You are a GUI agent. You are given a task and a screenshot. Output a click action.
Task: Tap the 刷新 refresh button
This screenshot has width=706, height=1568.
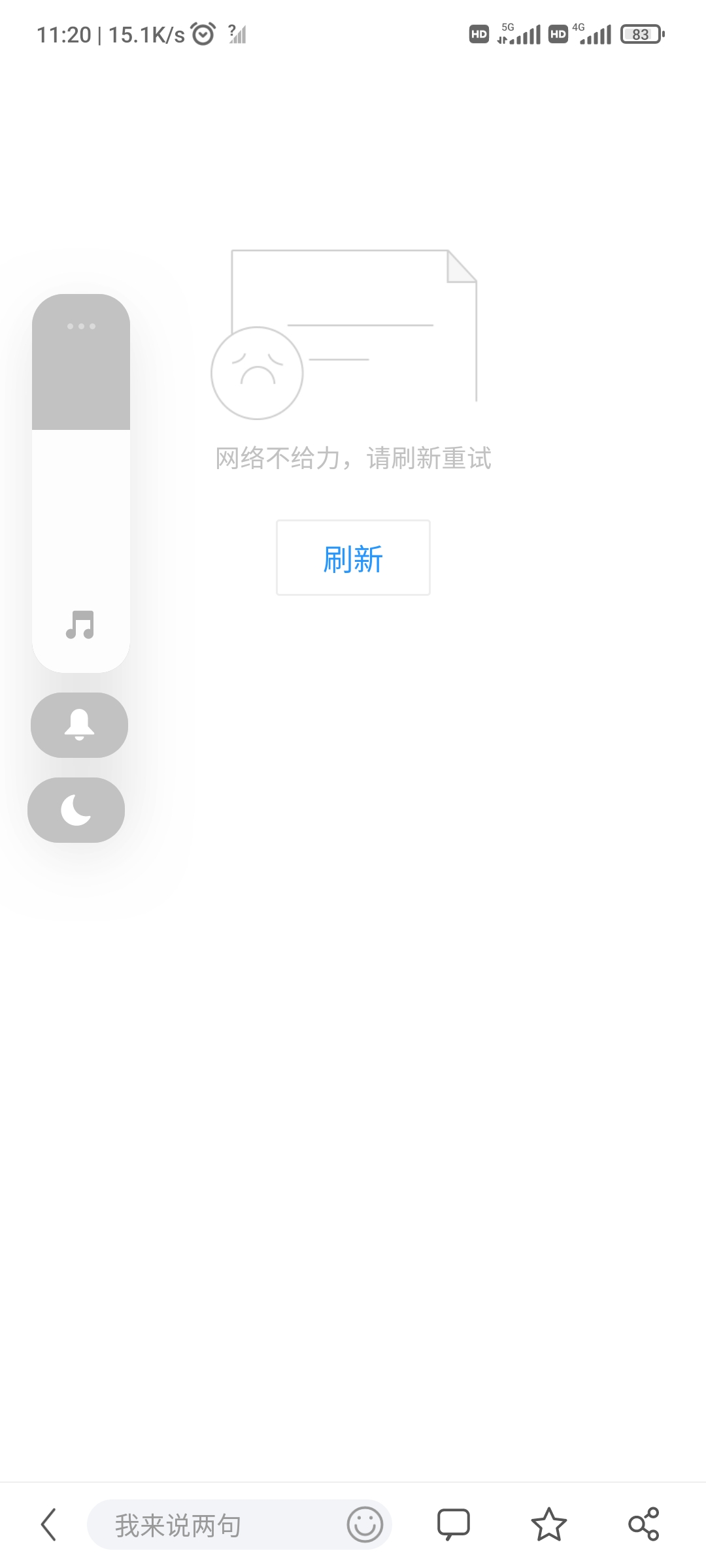pyautogui.click(x=353, y=557)
